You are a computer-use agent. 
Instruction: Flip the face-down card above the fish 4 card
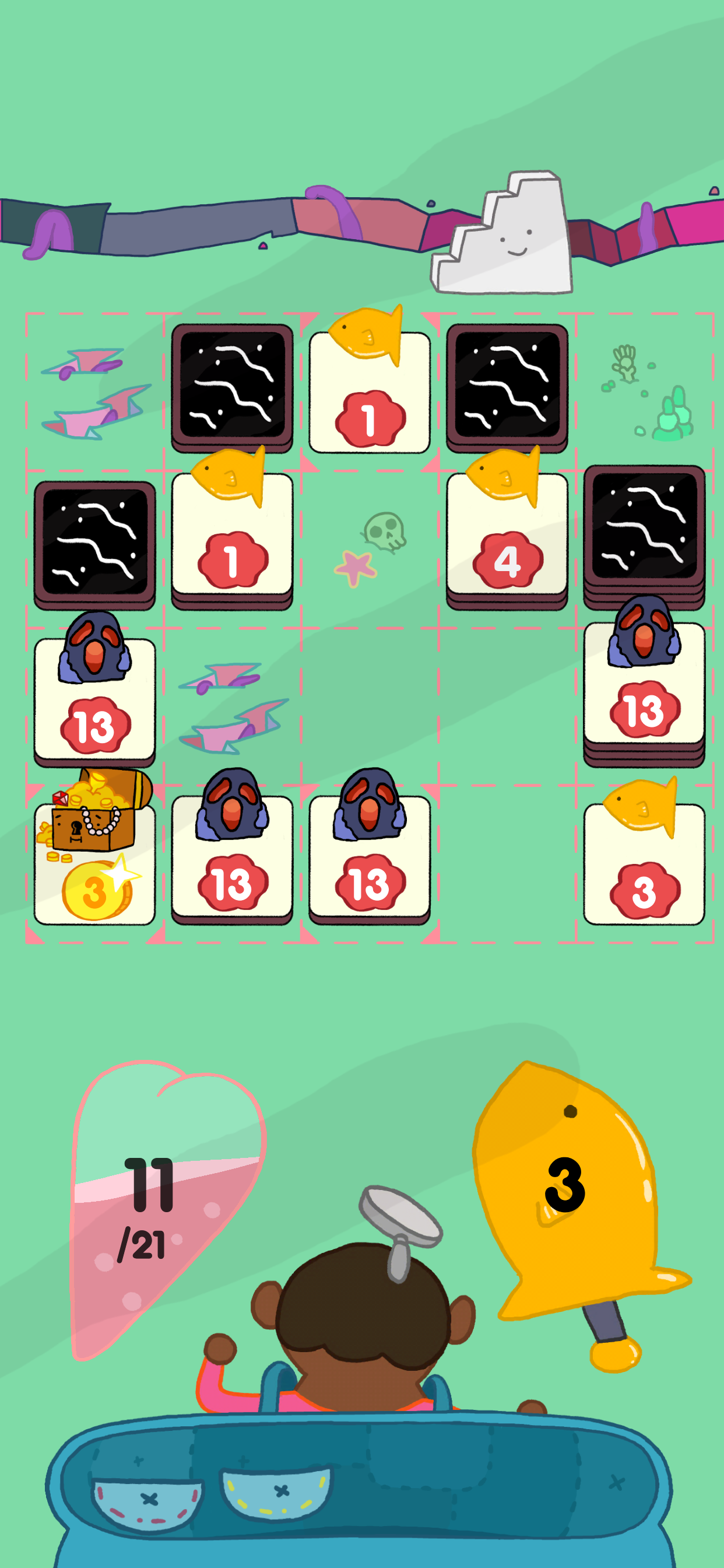coord(507,388)
